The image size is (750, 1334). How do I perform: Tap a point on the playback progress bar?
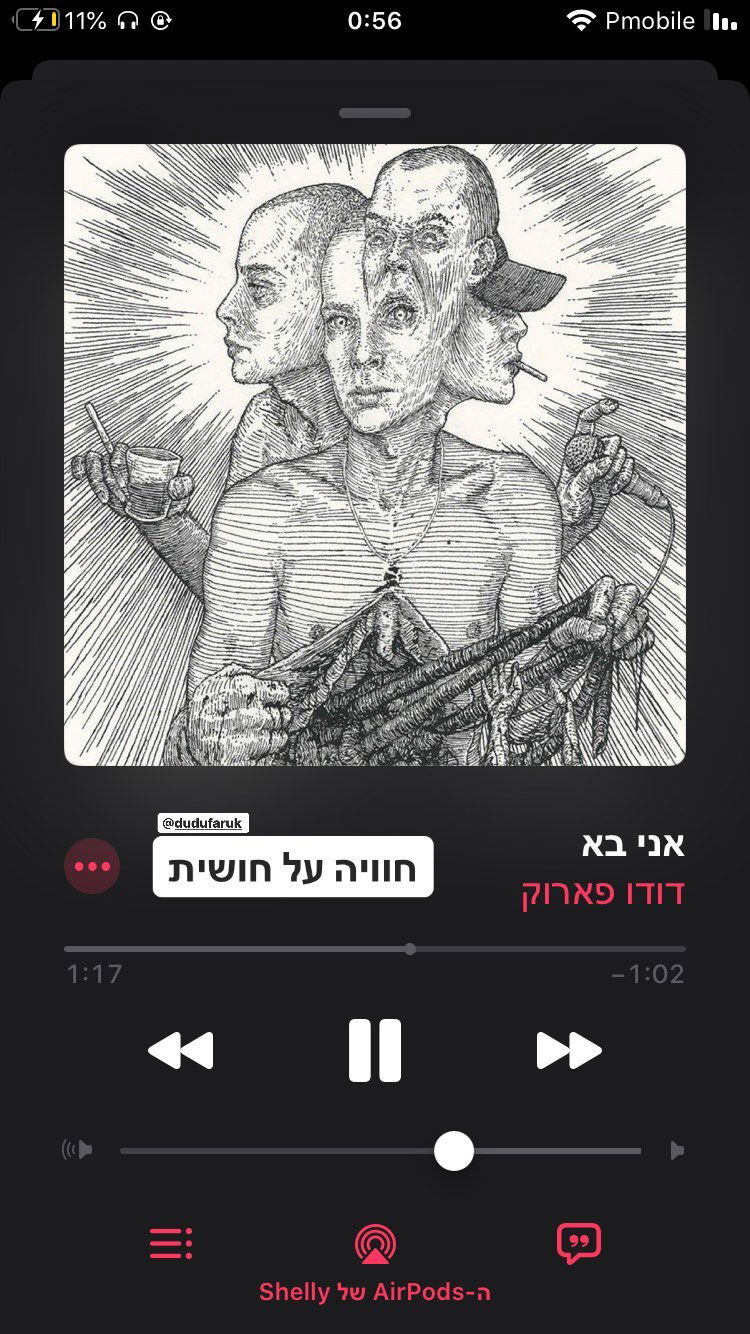250,948
